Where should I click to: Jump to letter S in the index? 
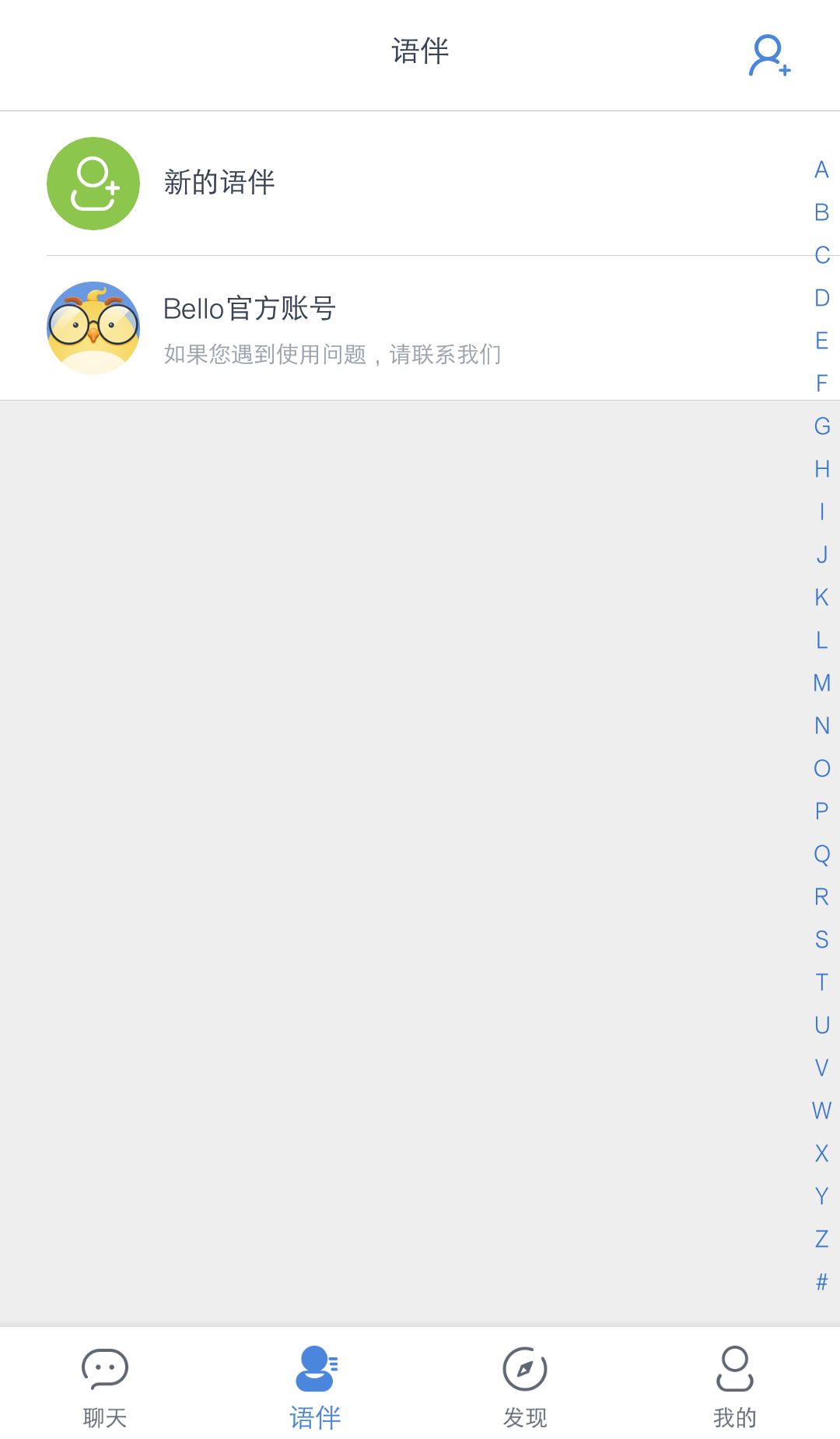tap(821, 939)
